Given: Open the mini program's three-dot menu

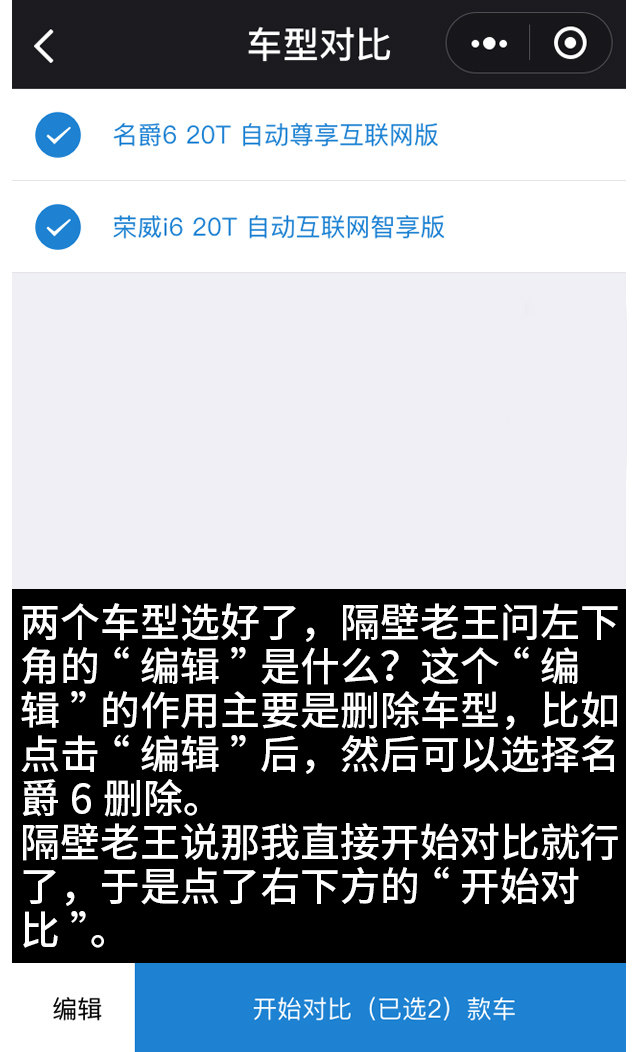Looking at the screenshot, I should click(489, 44).
